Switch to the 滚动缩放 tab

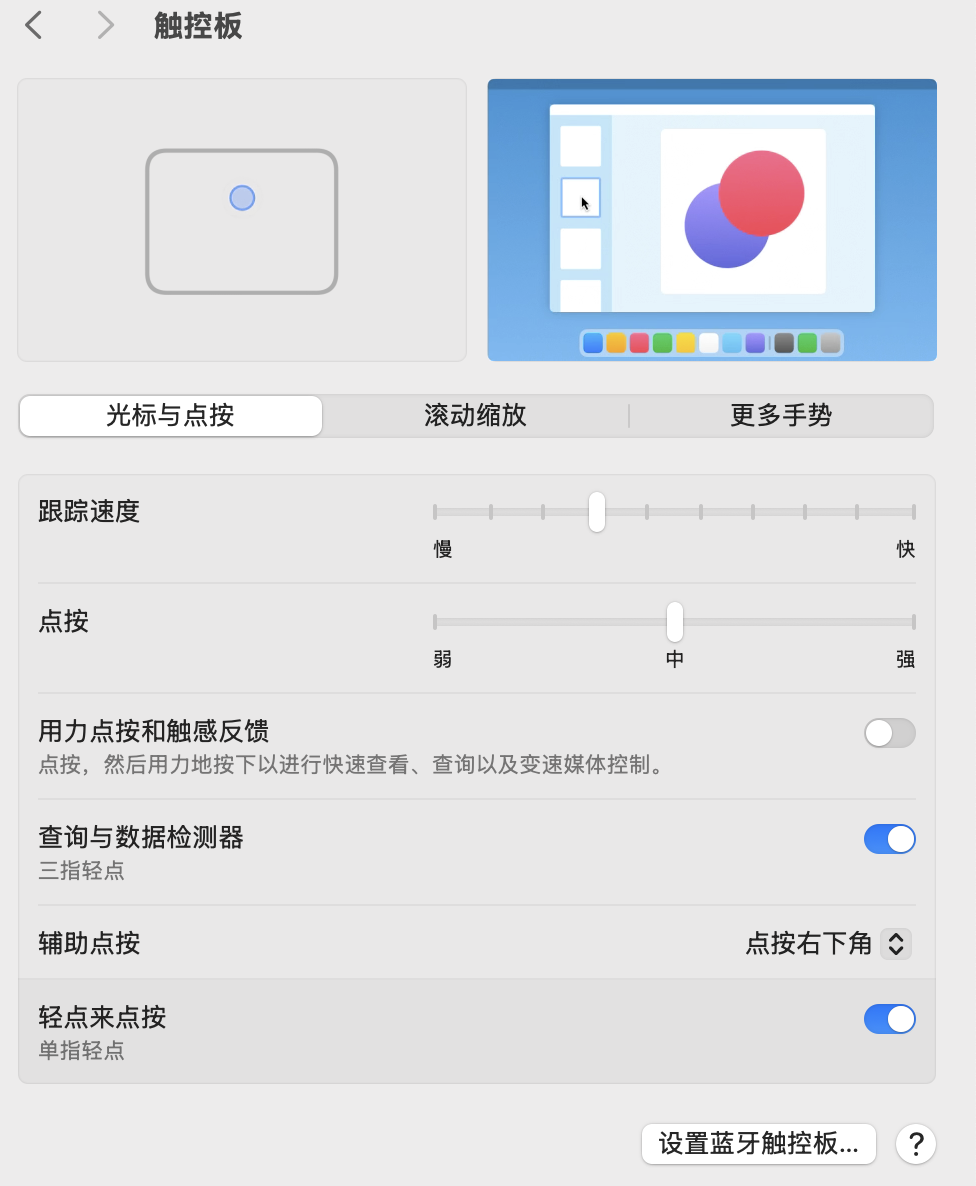click(475, 416)
